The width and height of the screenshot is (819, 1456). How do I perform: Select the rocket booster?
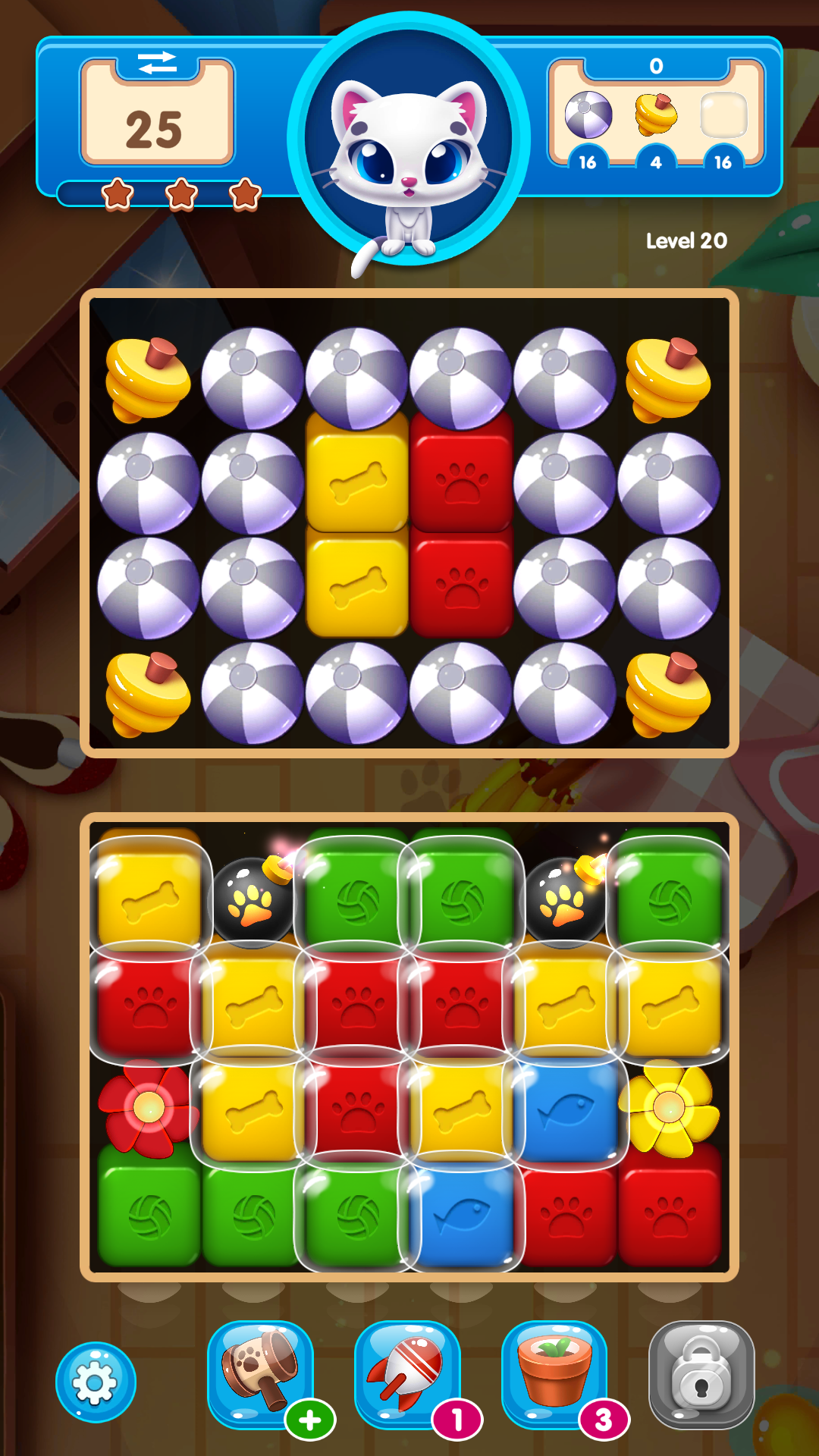(x=406, y=1373)
